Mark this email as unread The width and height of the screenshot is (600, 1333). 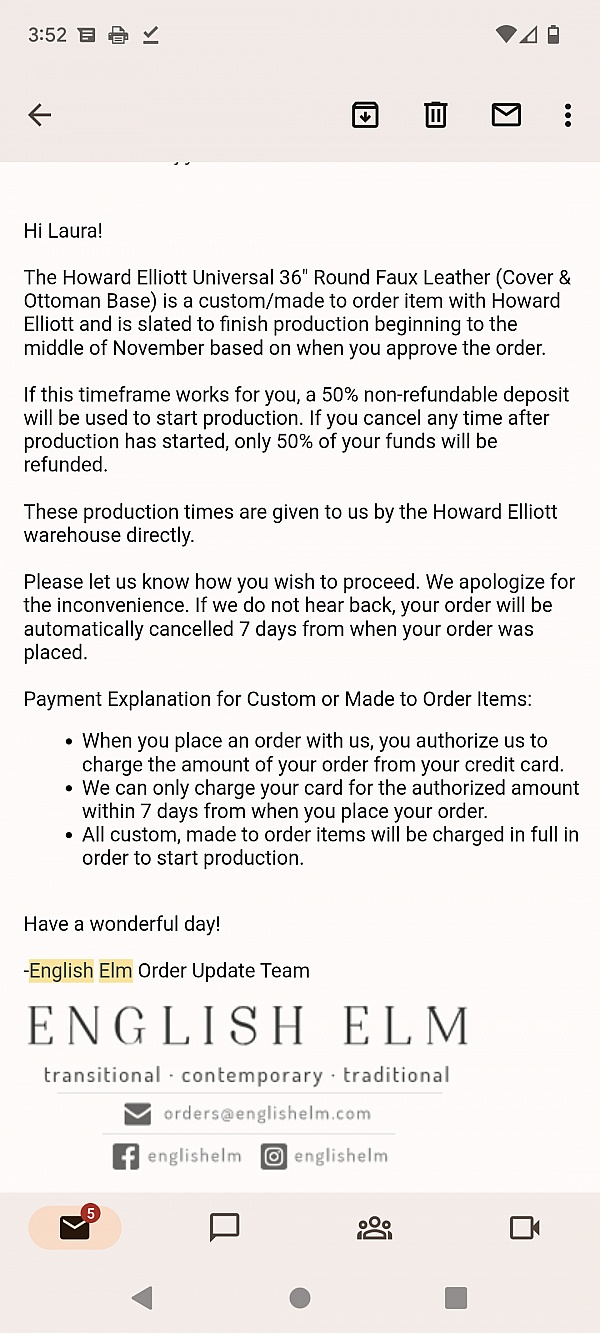[x=506, y=115]
